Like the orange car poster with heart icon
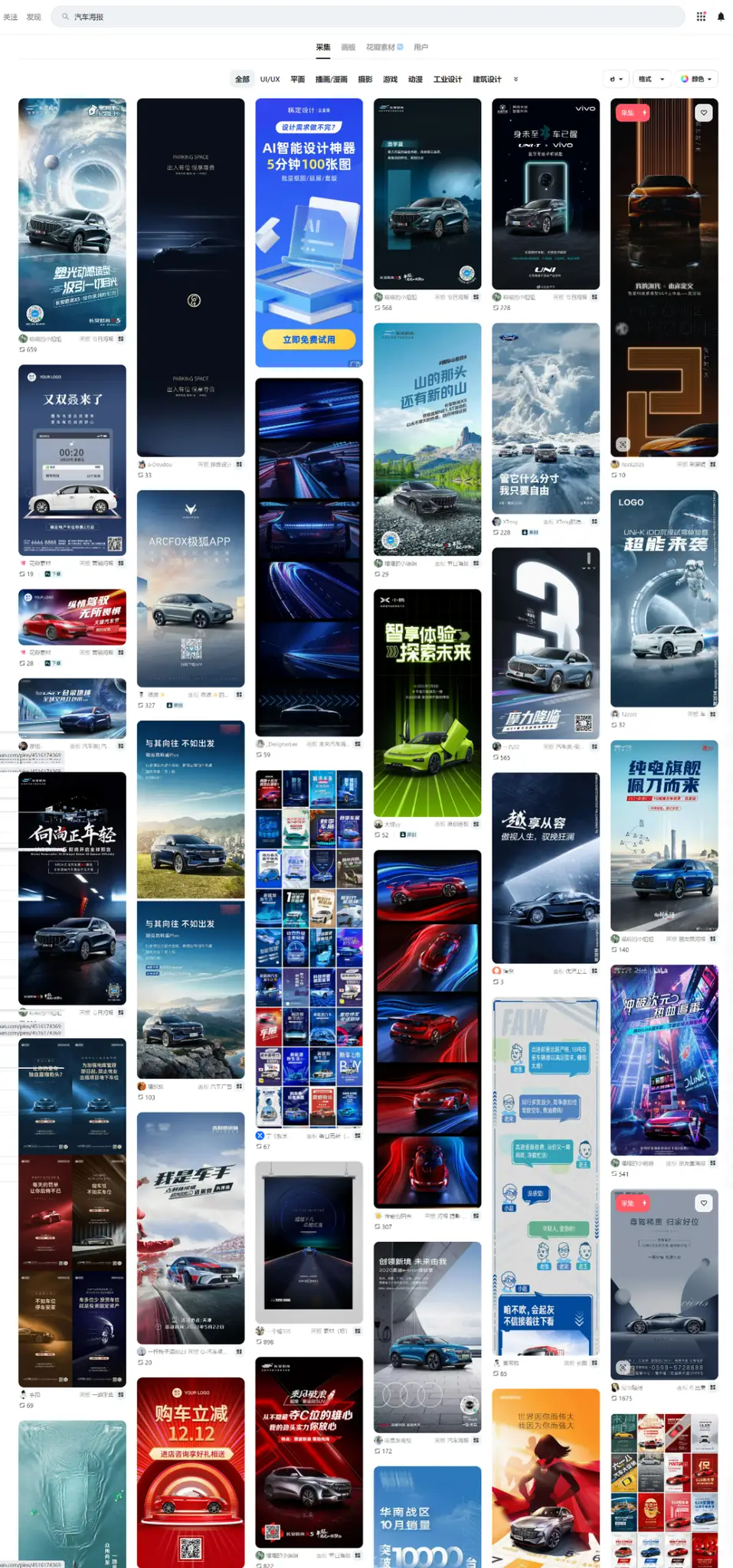Image resolution: width=733 pixels, height=1568 pixels. coord(703,113)
